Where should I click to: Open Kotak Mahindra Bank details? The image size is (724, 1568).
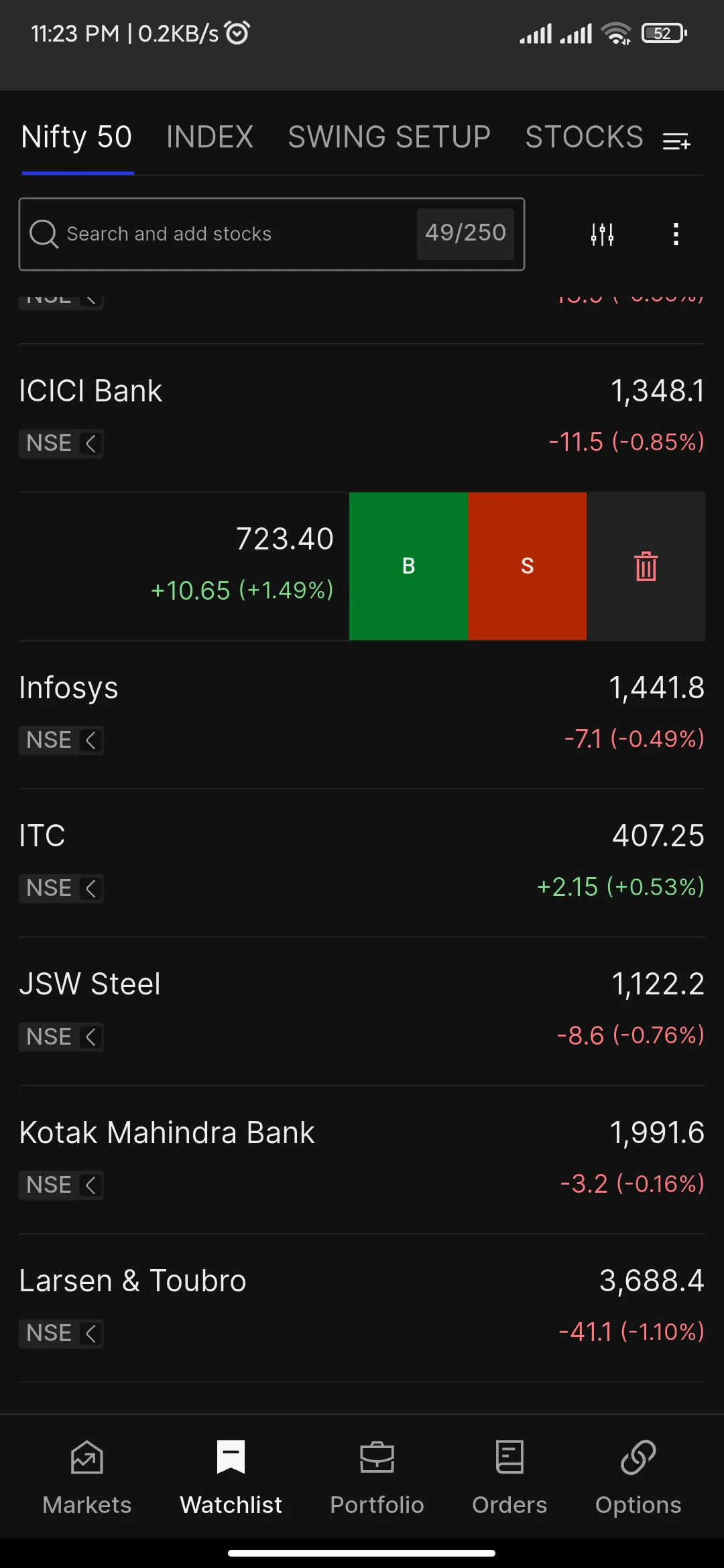362,1159
